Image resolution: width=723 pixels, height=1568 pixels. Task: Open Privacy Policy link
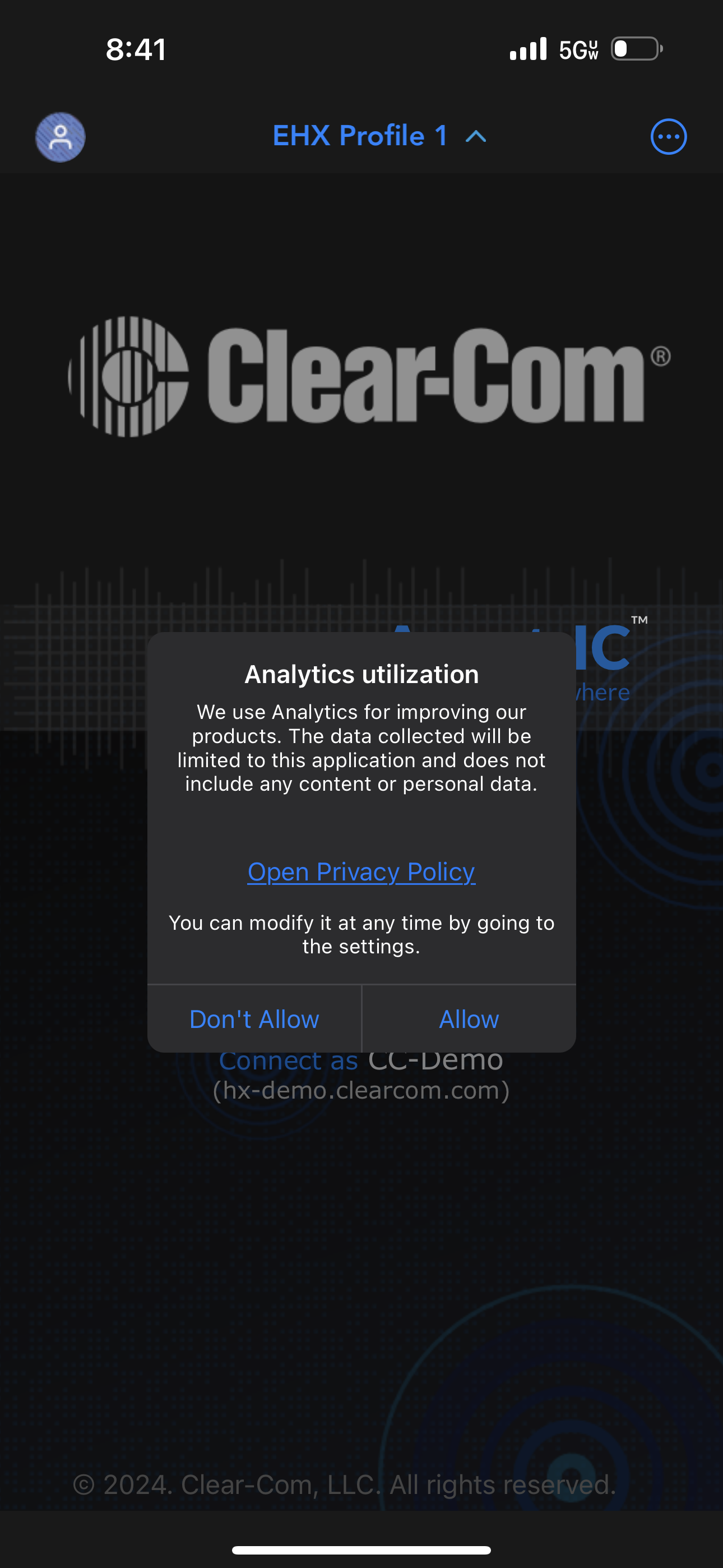(x=361, y=871)
